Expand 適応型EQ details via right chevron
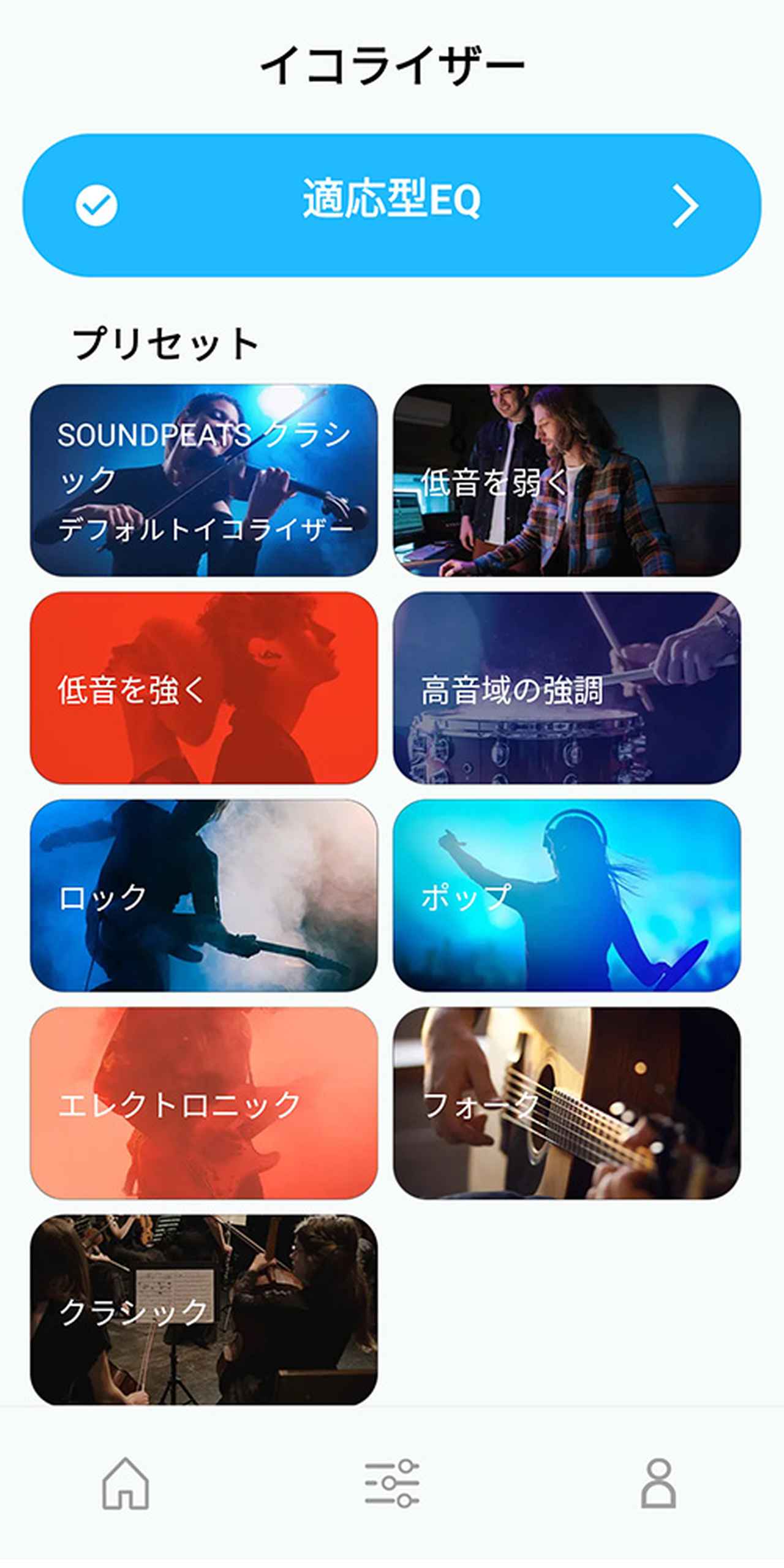The height and width of the screenshot is (1568, 784). 686,205
